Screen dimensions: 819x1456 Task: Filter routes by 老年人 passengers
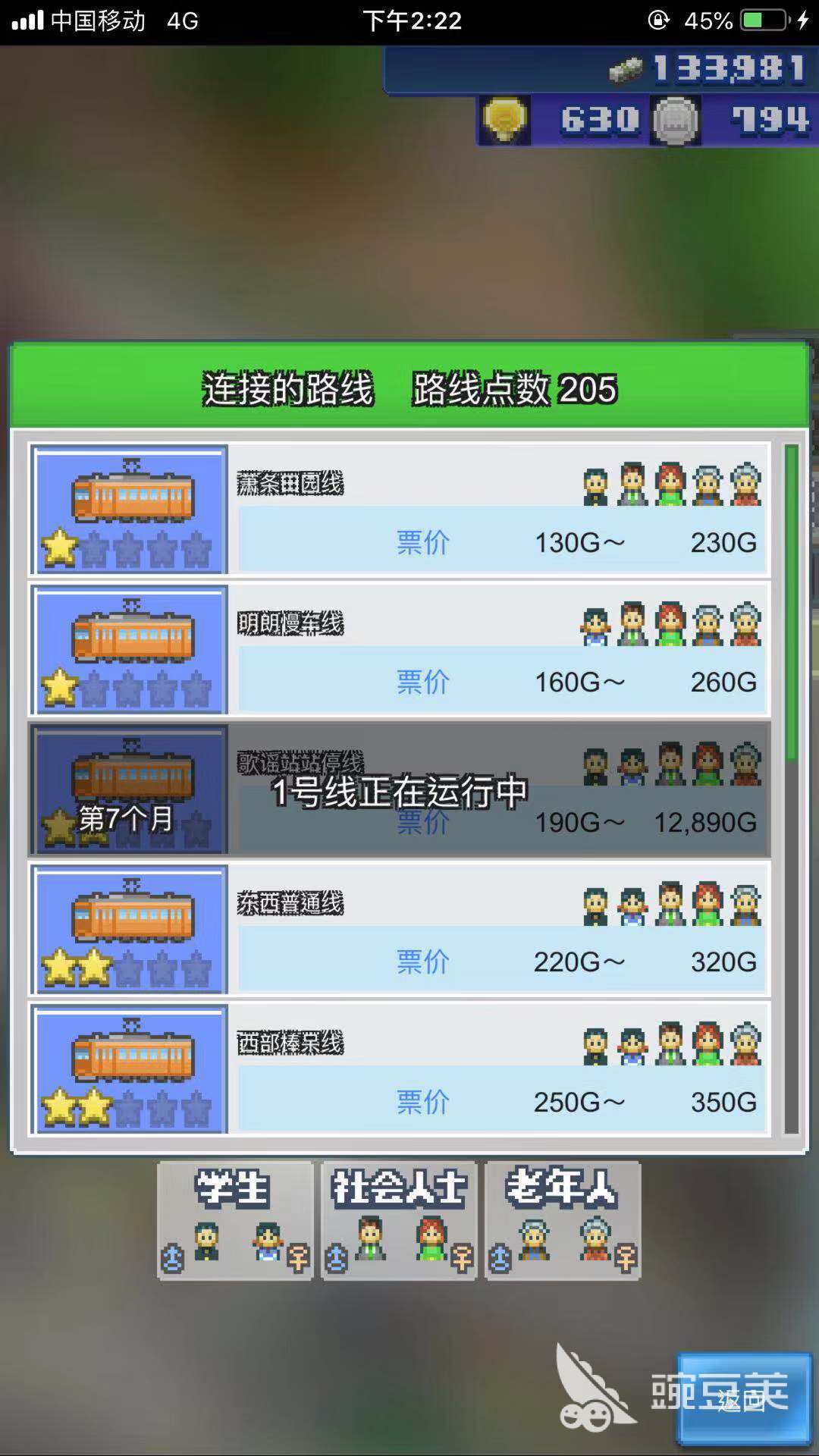point(563,1220)
